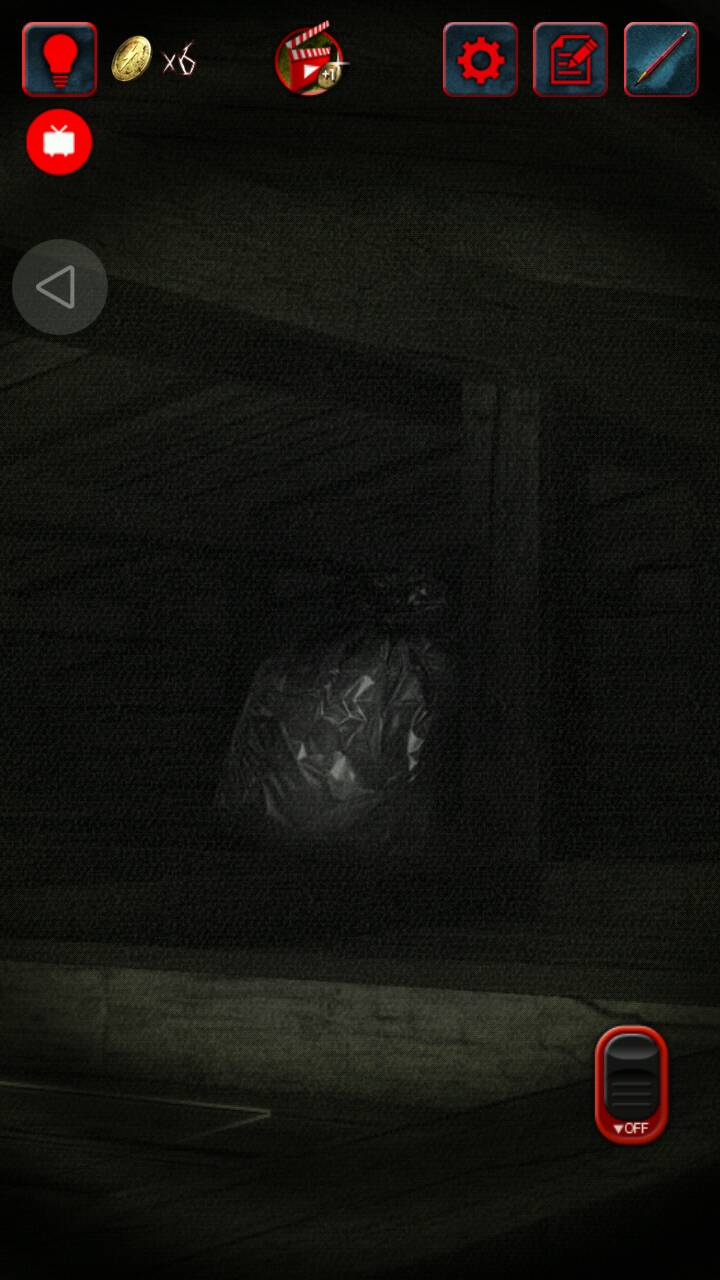Open the settings gear
This screenshot has height=1280, width=720.
click(x=480, y=60)
